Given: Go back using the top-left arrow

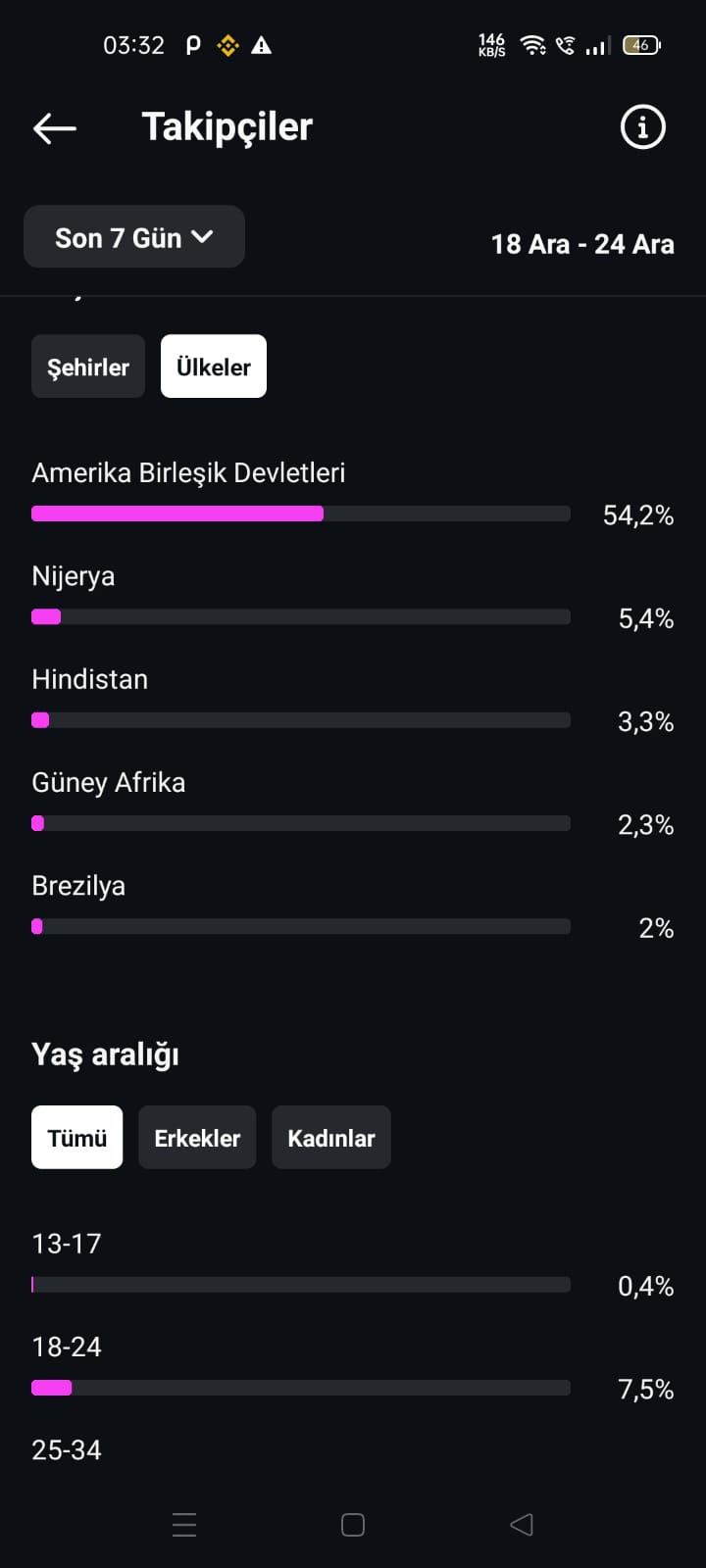Looking at the screenshot, I should point(55,127).
